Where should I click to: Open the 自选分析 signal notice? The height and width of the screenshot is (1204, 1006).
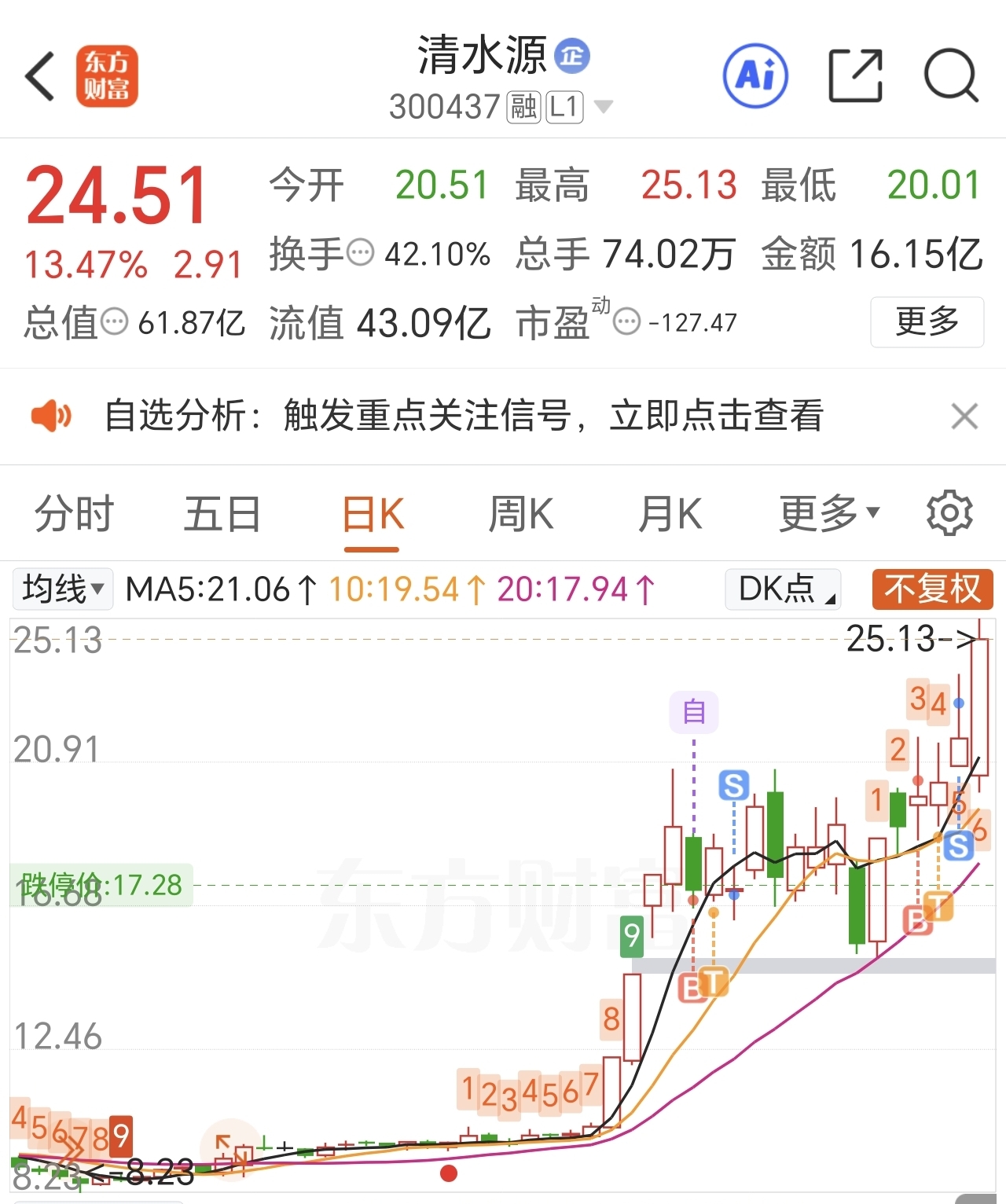[x=464, y=416]
